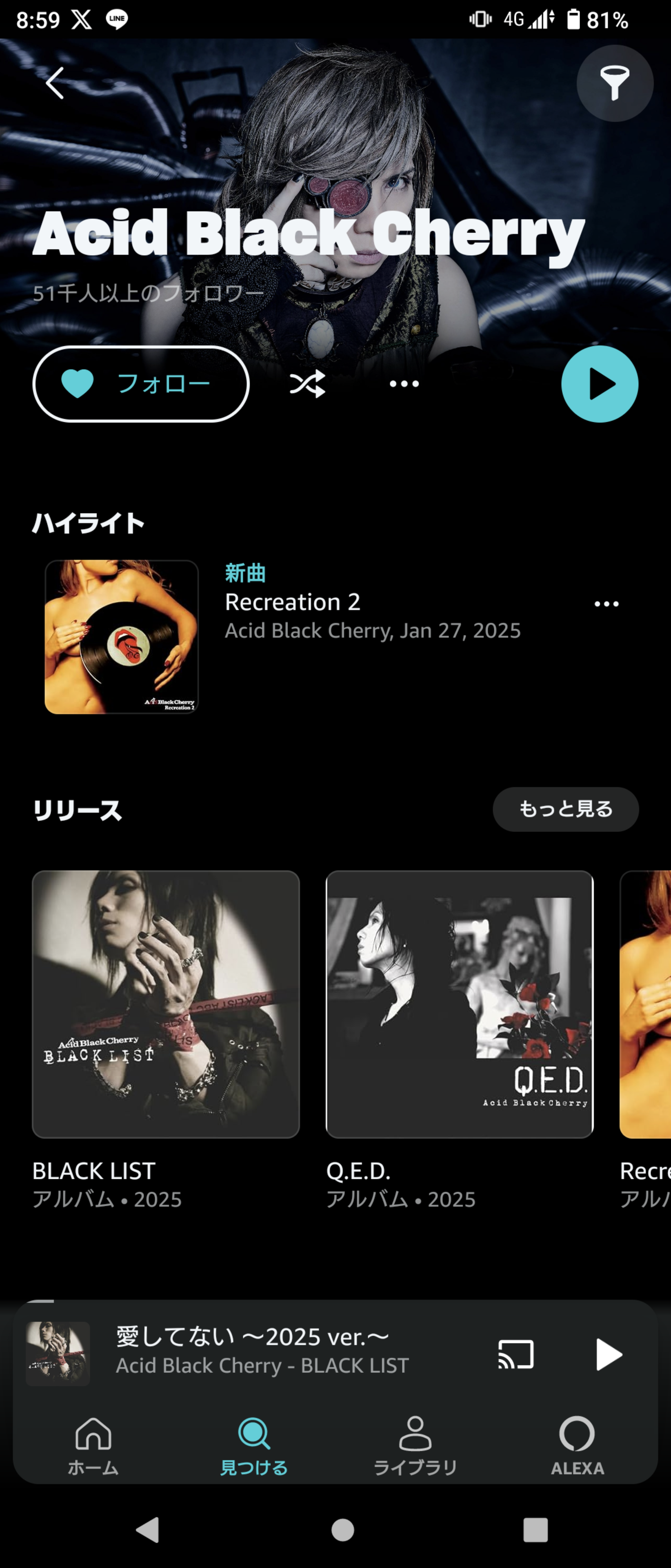Launch the ALEXA tab
The image size is (671, 1568).
[577, 1445]
